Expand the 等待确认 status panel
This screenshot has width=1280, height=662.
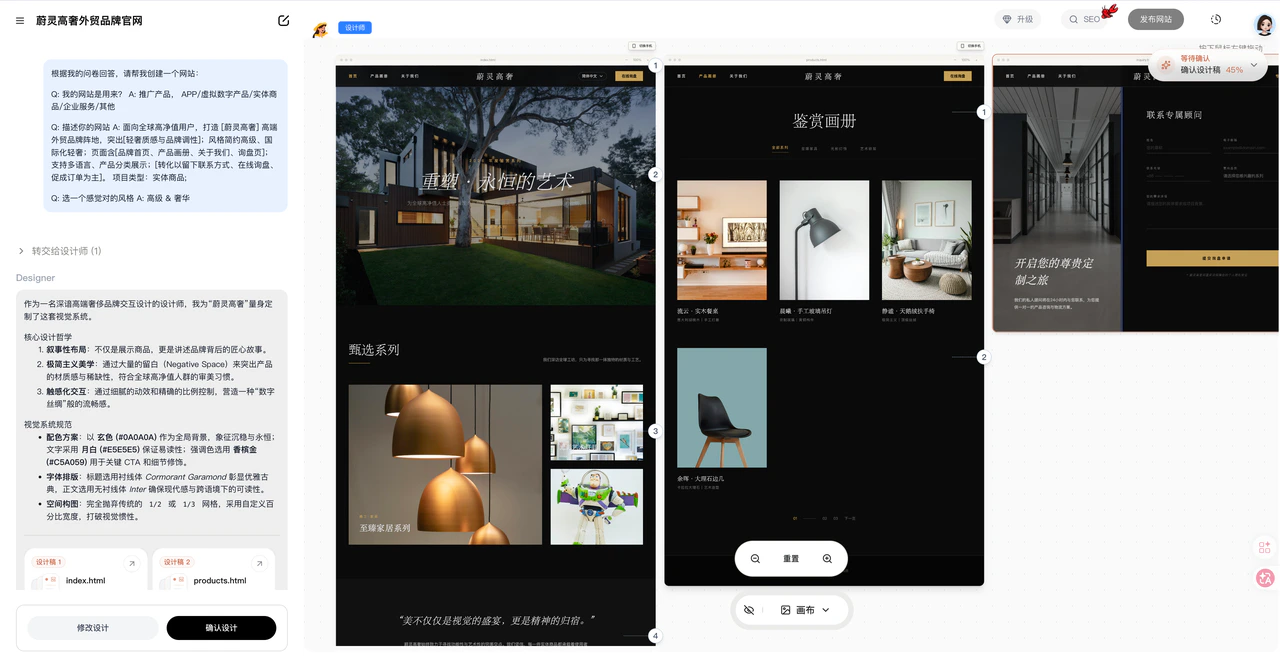point(1254,65)
